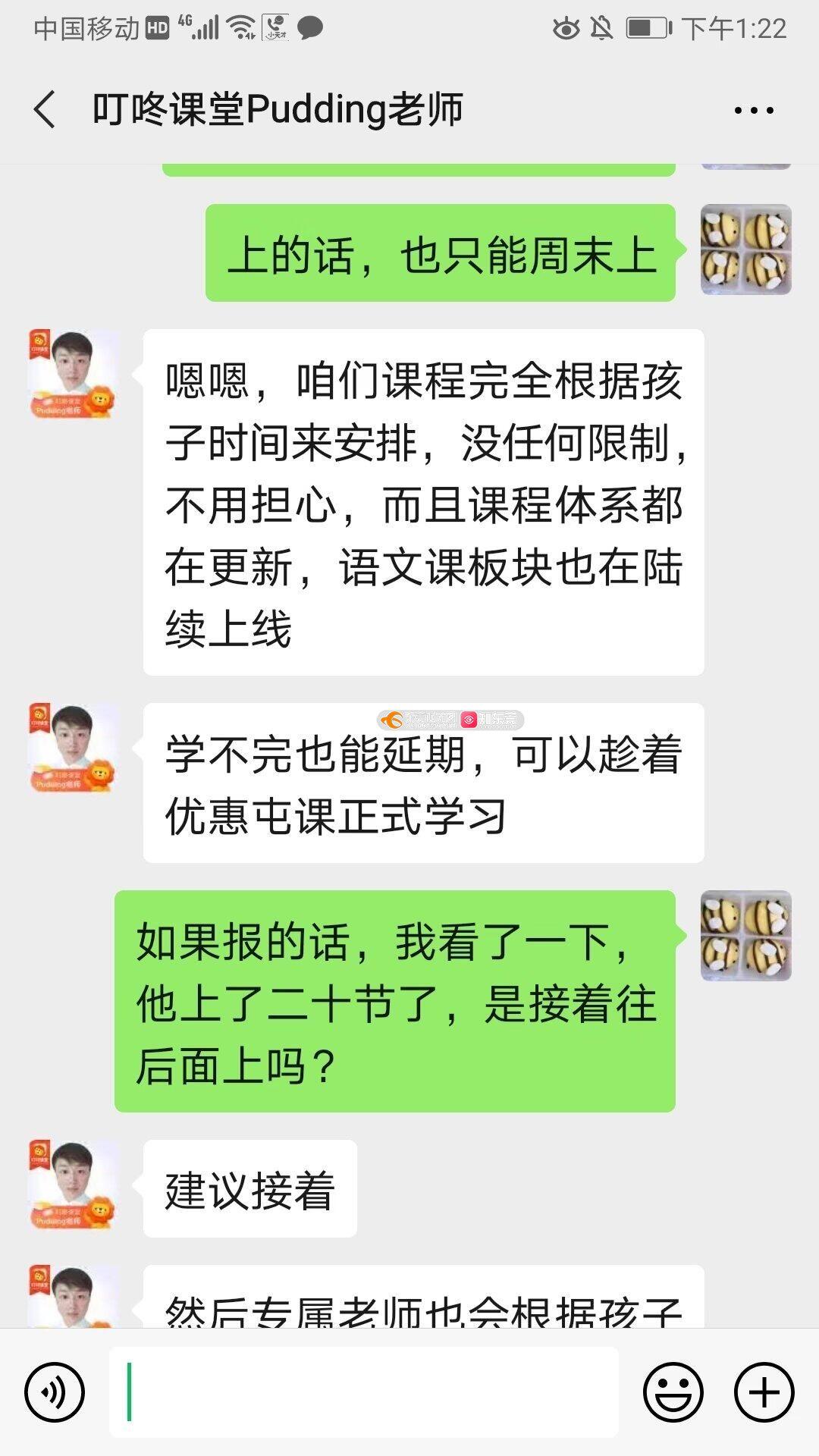Image resolution: width=819 pixels, height=1456 pixels.
Task: Open my bee avatar beside 上的话，也只能周末上
Action: (745, 249)
